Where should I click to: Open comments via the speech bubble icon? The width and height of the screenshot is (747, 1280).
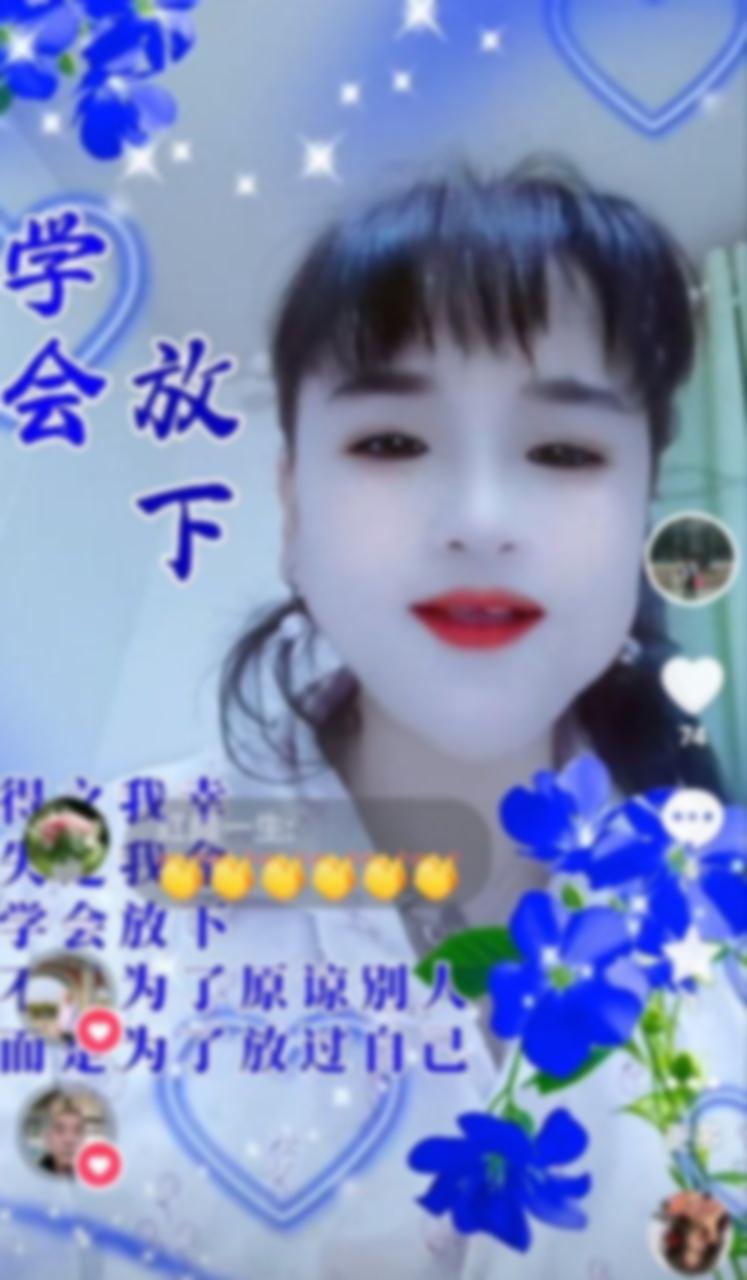pos(692,817)
